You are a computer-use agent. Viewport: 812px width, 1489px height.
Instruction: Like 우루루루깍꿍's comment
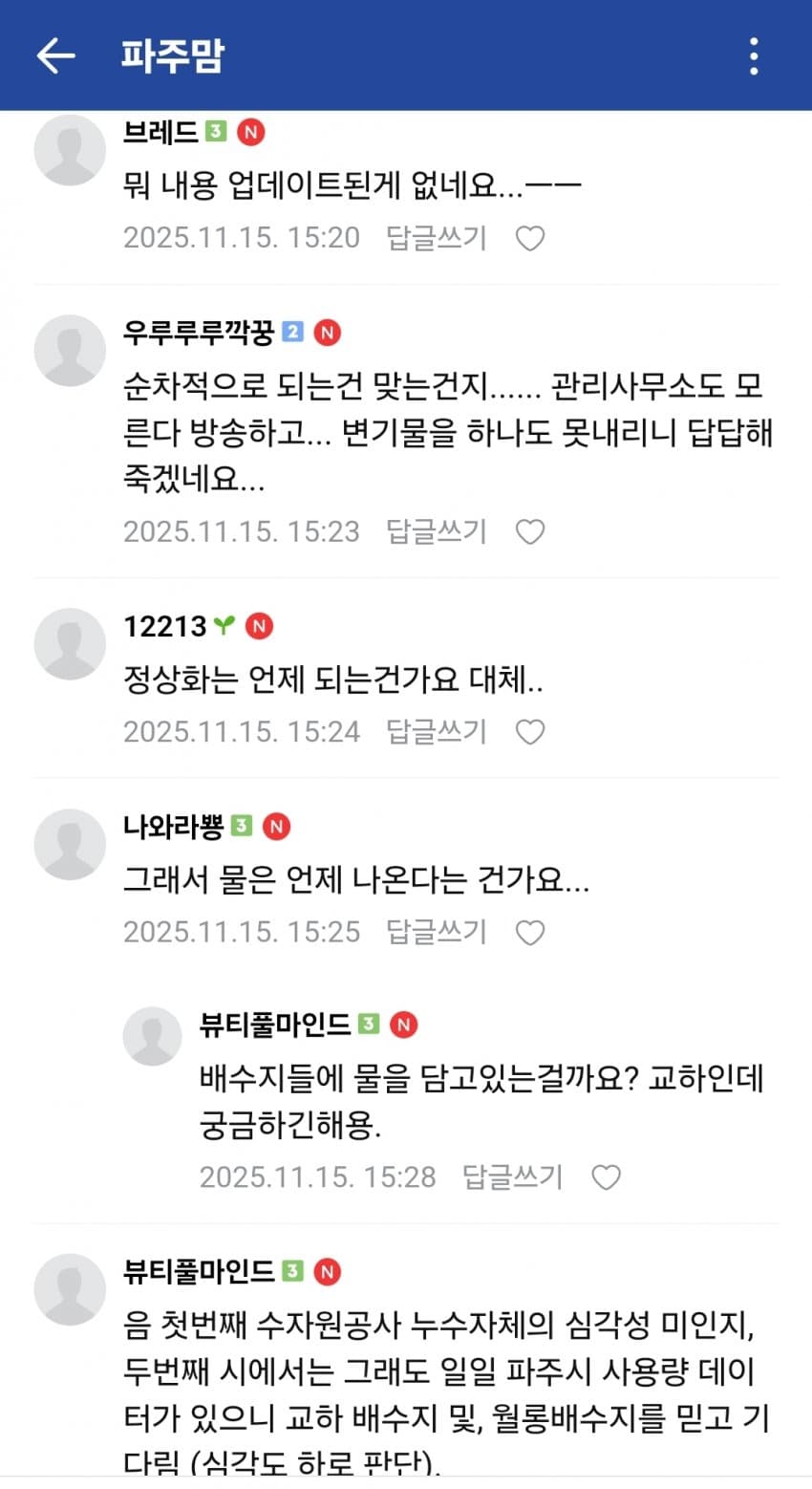coord(530,531)
